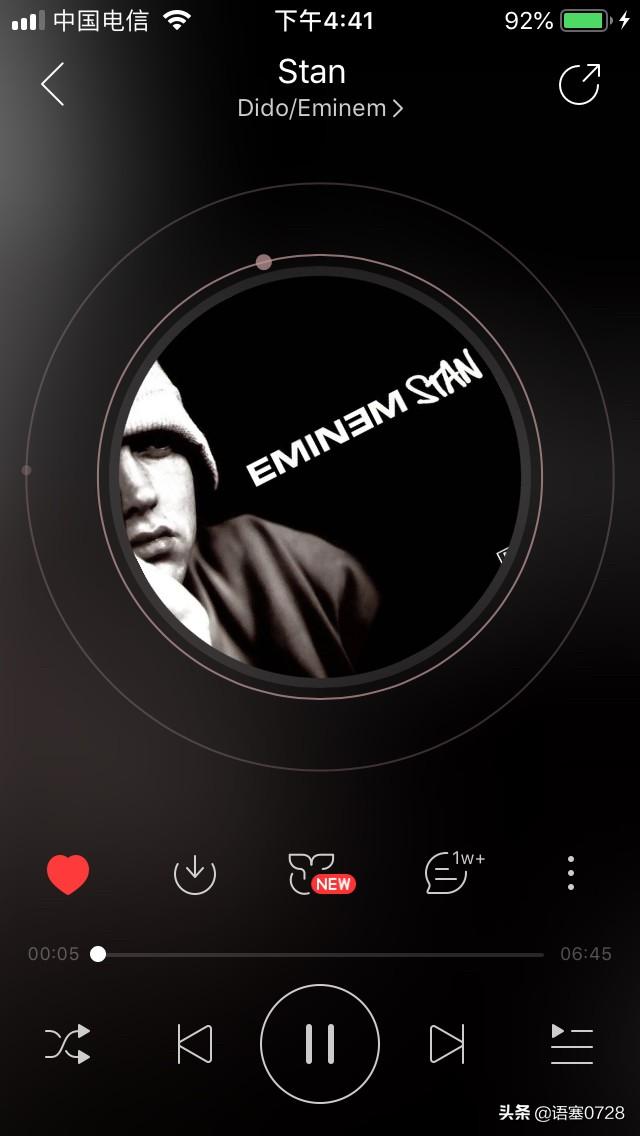This screenshot has height=1136, width=640.
Task: Unlike the song with the red heart
Action: [68, 875]
